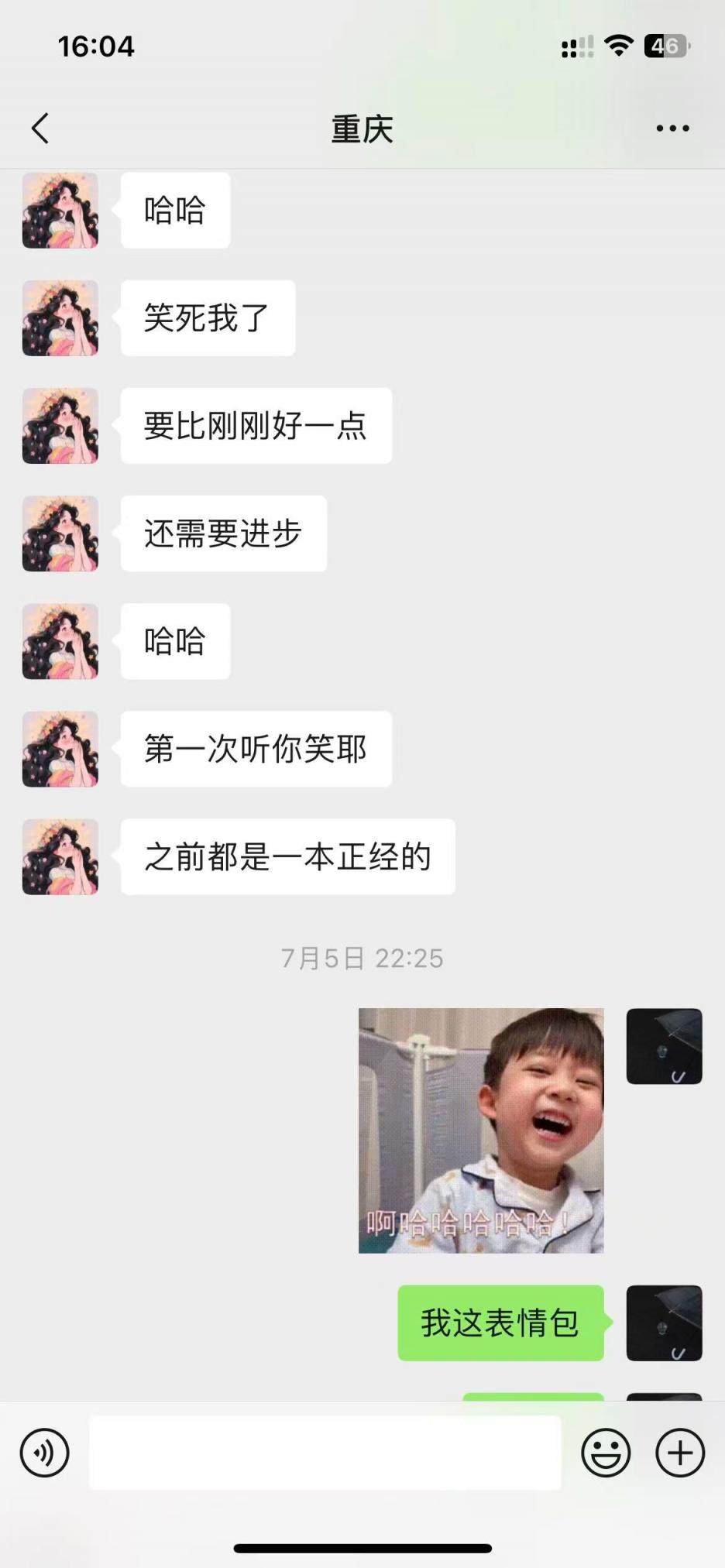Go back to the chat list
This screenshot has height=1568, width=725.
coord(40,129)
